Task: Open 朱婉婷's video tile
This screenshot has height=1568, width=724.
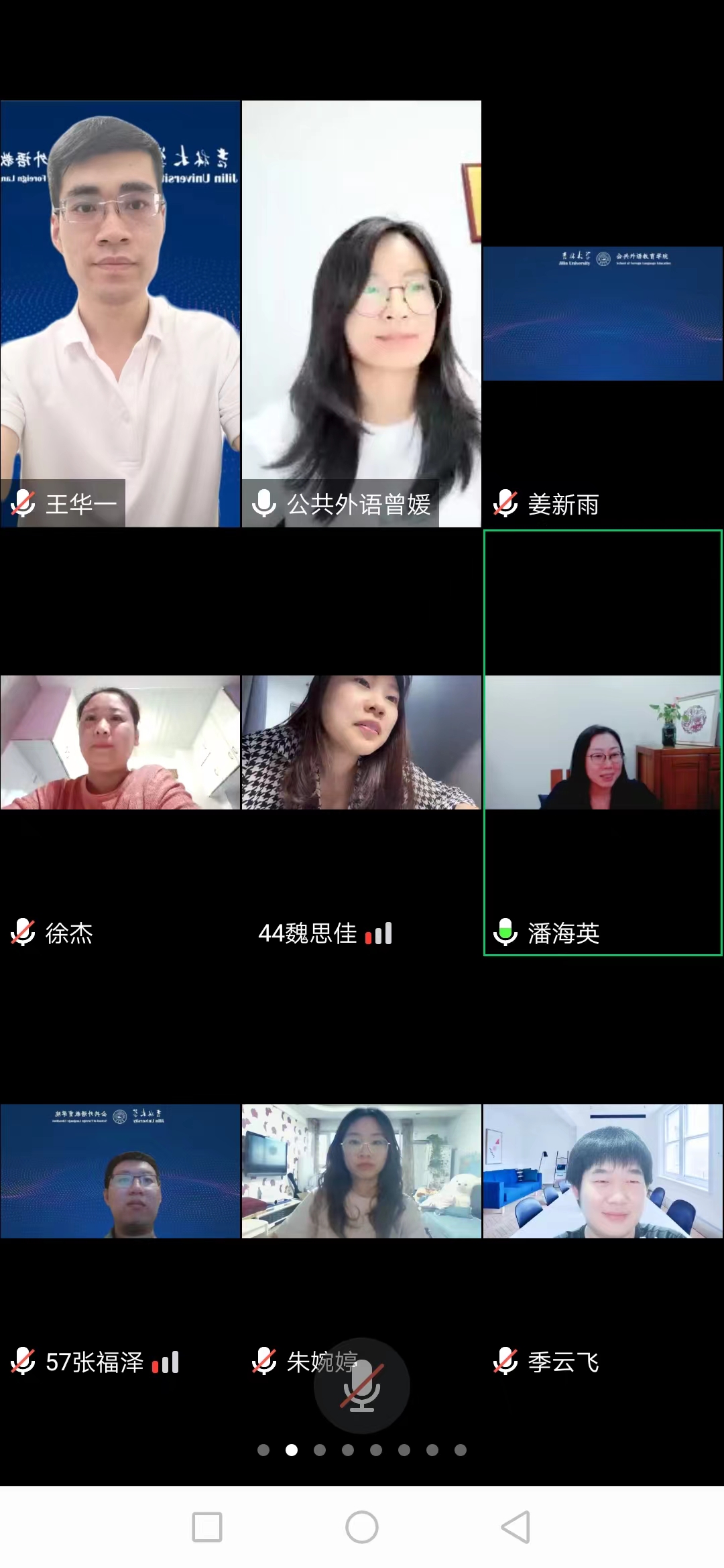Action: [361, 1171]
